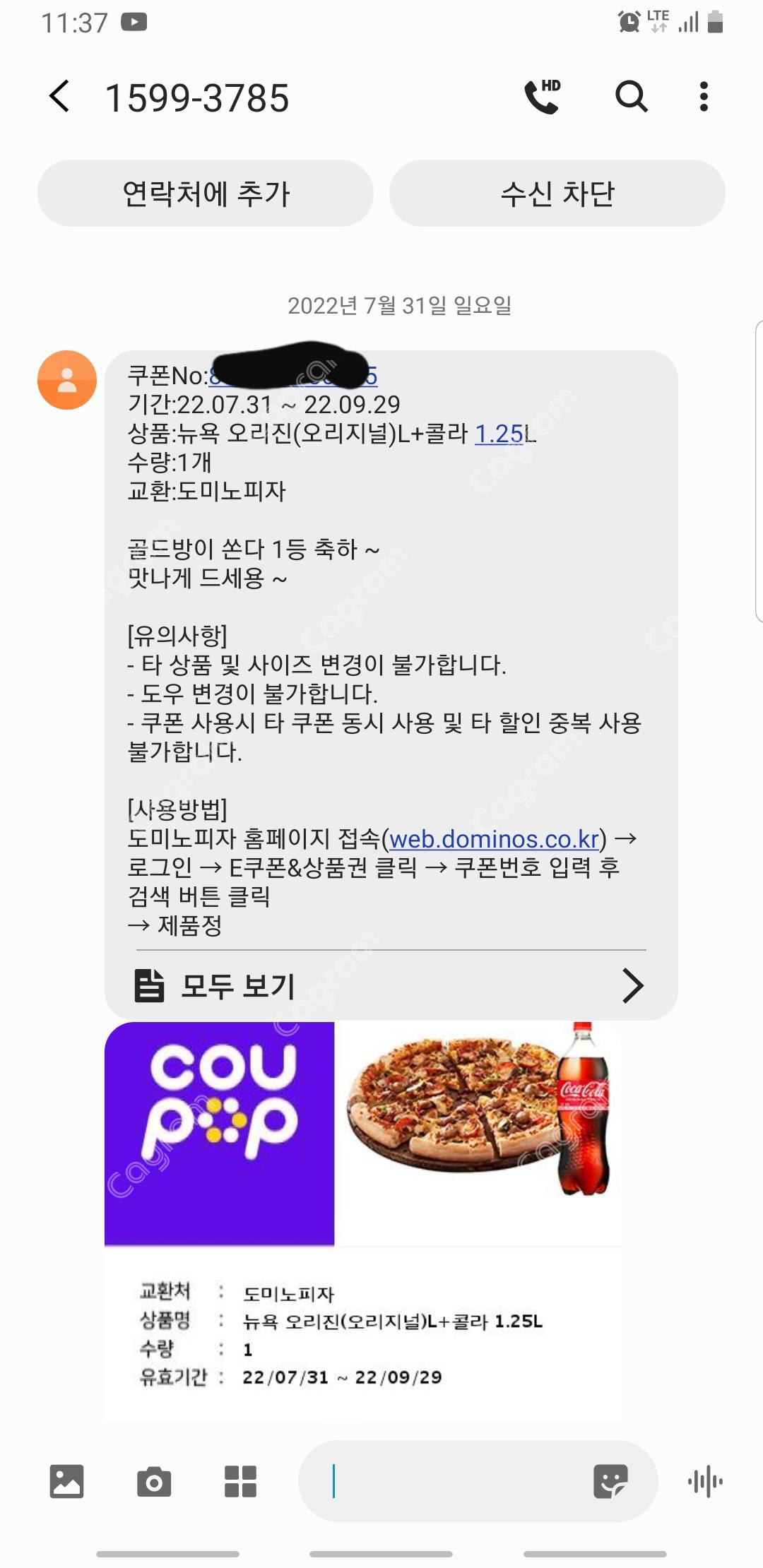Tap the sender's orange profile avatar
The width and height of the screenshot is (763, 1568).
pyautogui.click(x=67, y=380)
